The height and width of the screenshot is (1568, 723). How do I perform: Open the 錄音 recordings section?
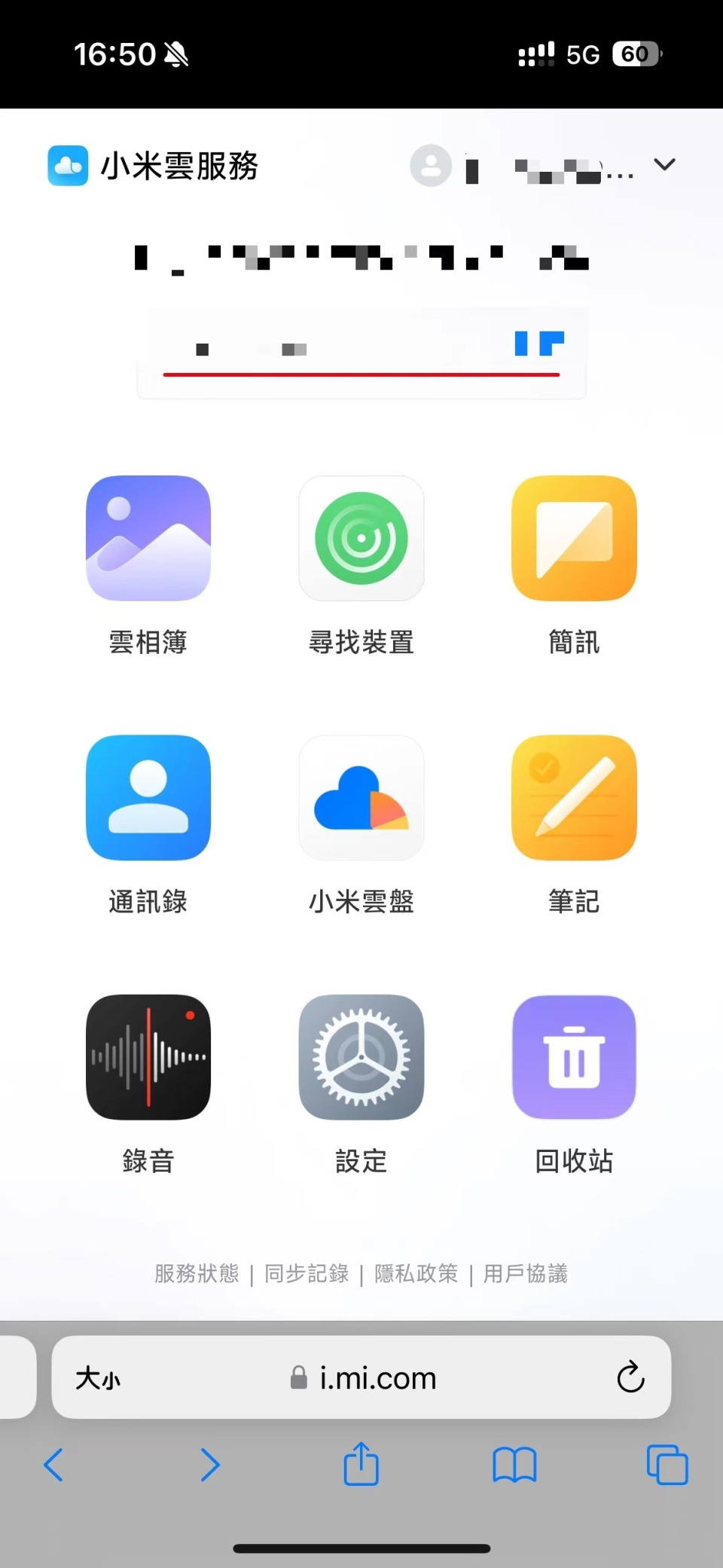[148, 1056]
